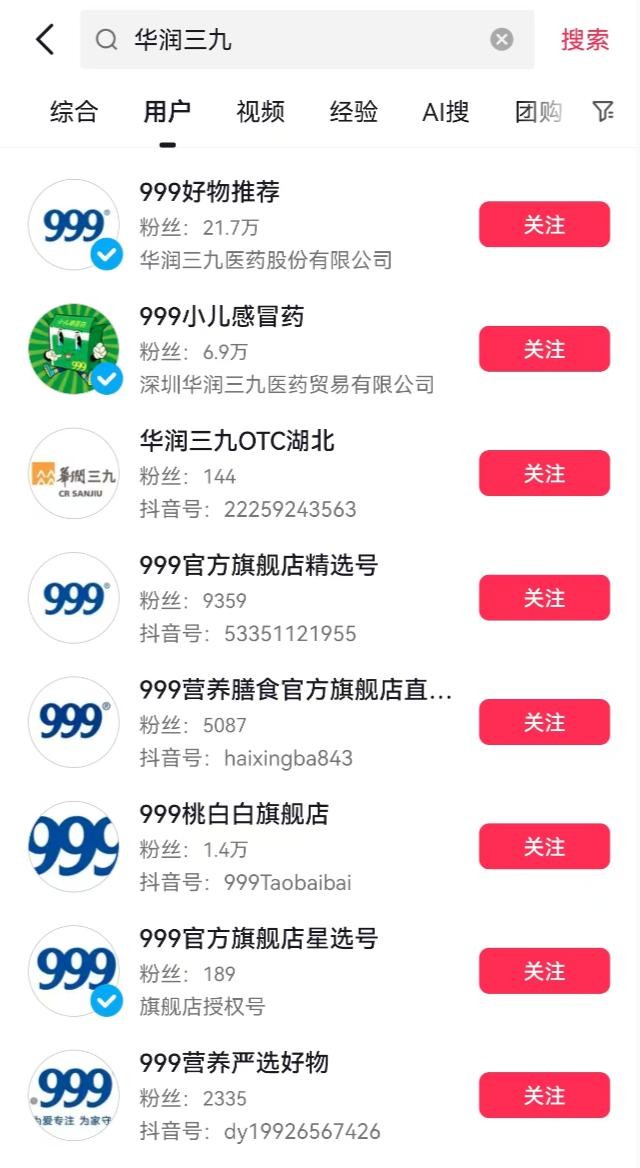Open the filter funnel icon
The image size is (640, 1168).
[603, 112]
